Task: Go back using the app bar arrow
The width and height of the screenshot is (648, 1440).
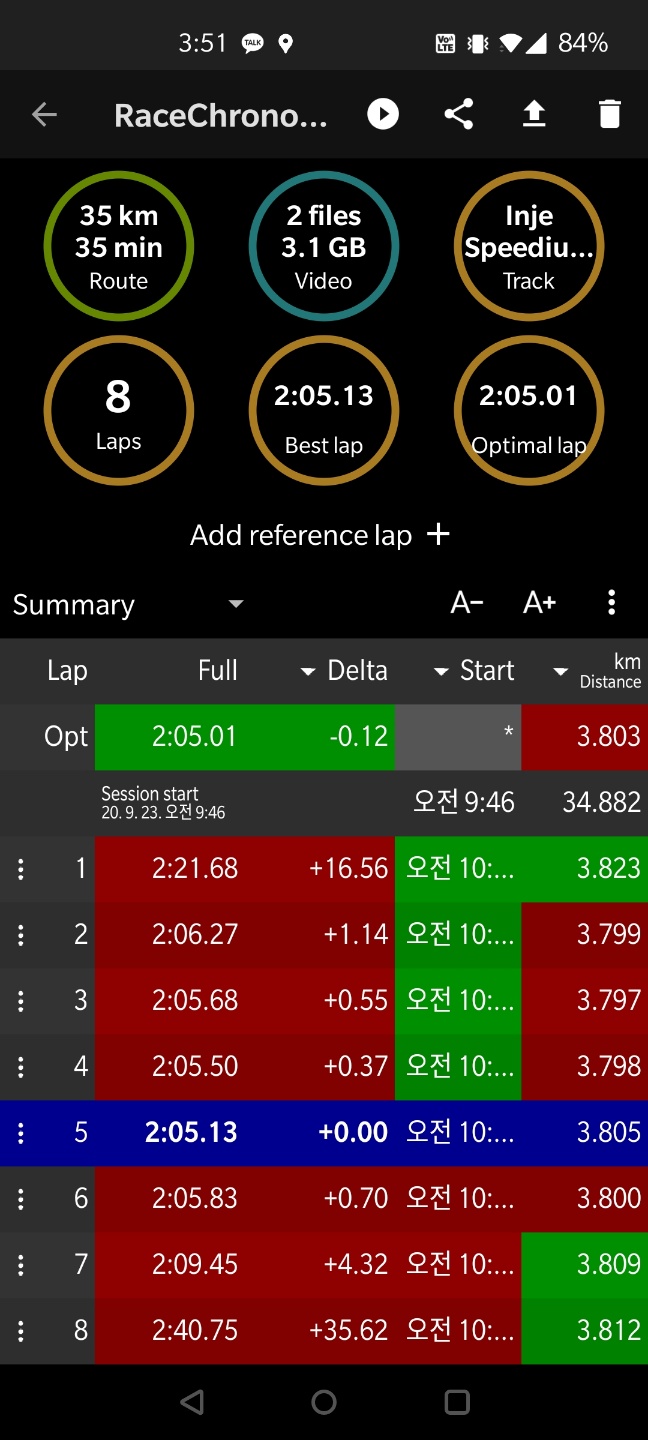Action: pyautogui.click(x=44, y=115)
